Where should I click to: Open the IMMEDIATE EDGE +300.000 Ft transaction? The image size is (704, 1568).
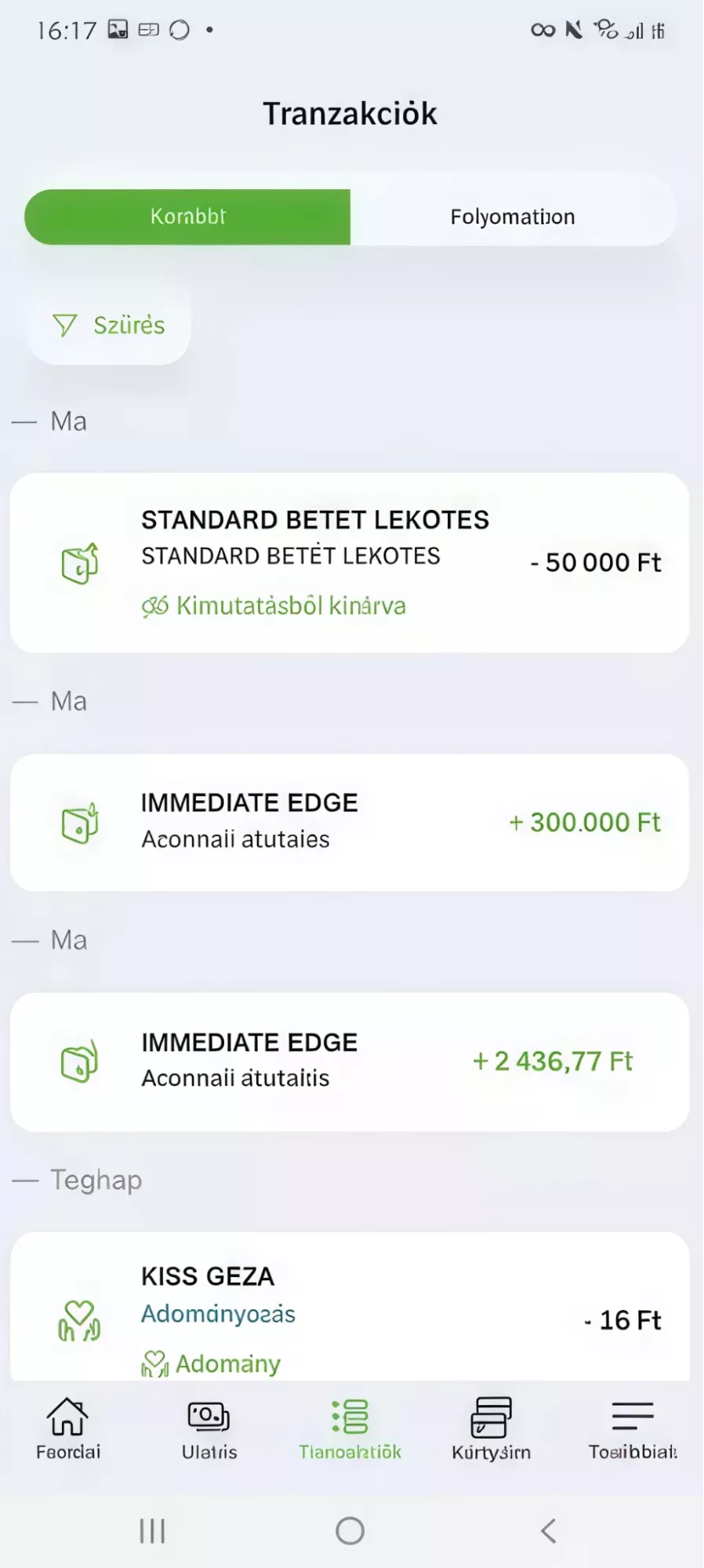[350, 822]
